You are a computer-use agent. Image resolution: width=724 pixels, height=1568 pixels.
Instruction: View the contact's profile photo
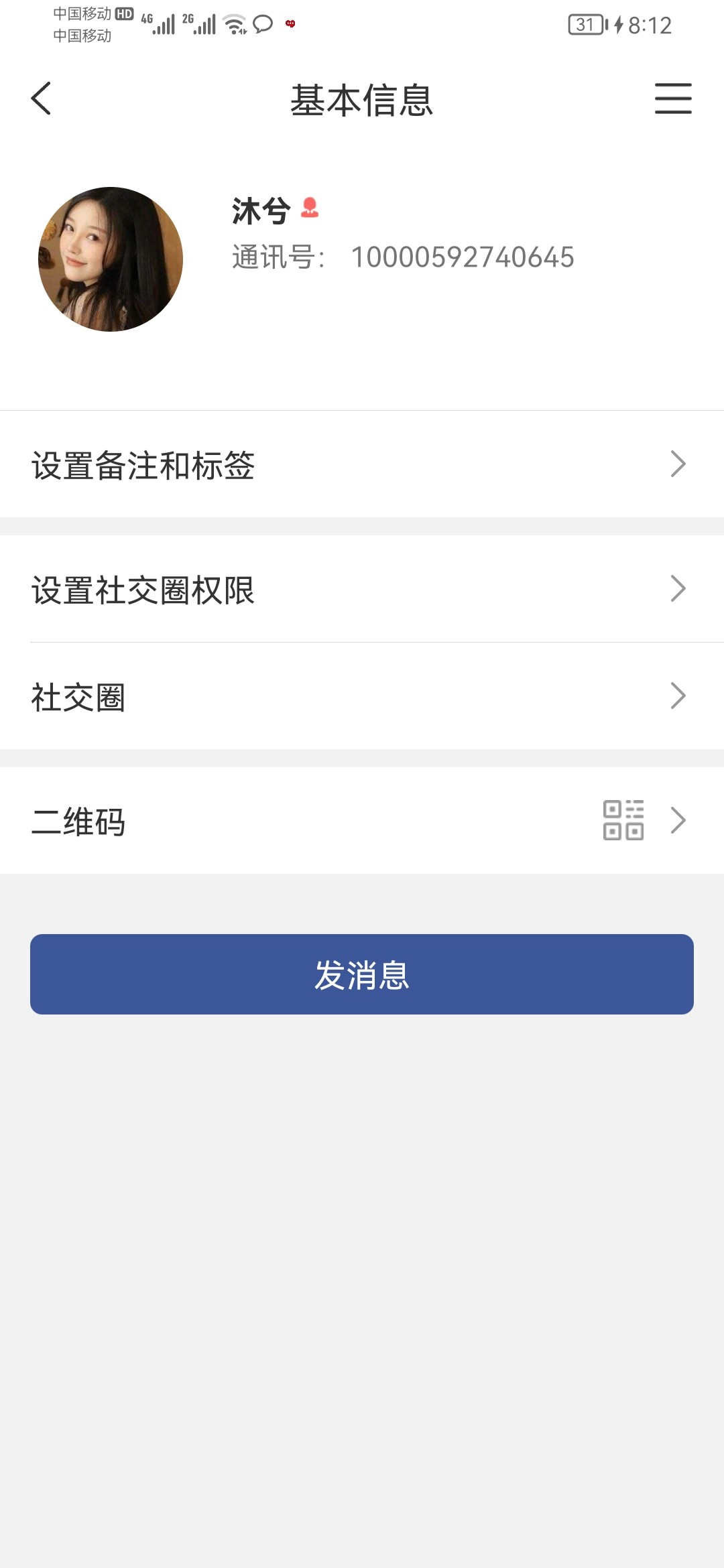click(111, 259)
